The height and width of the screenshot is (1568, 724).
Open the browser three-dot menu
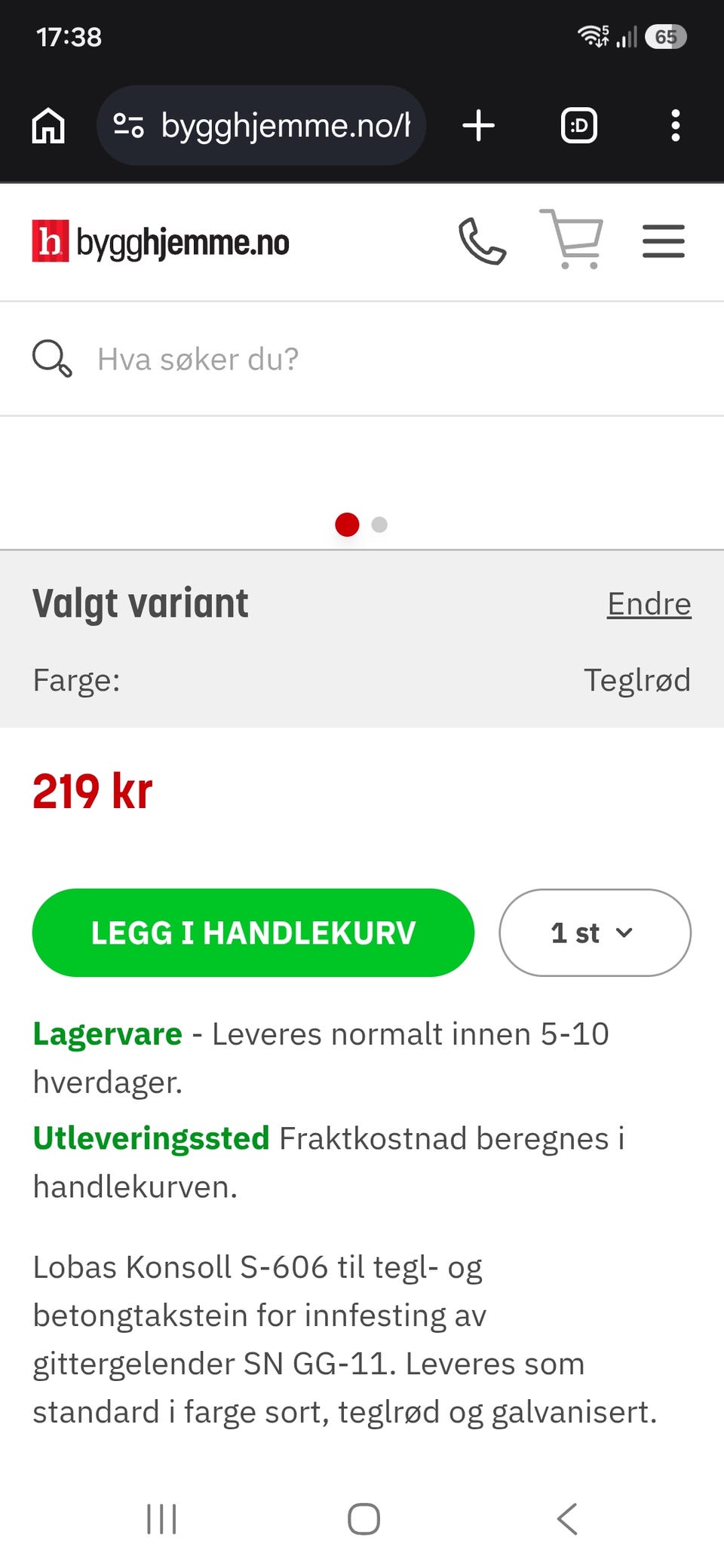(x=676, y=125)
